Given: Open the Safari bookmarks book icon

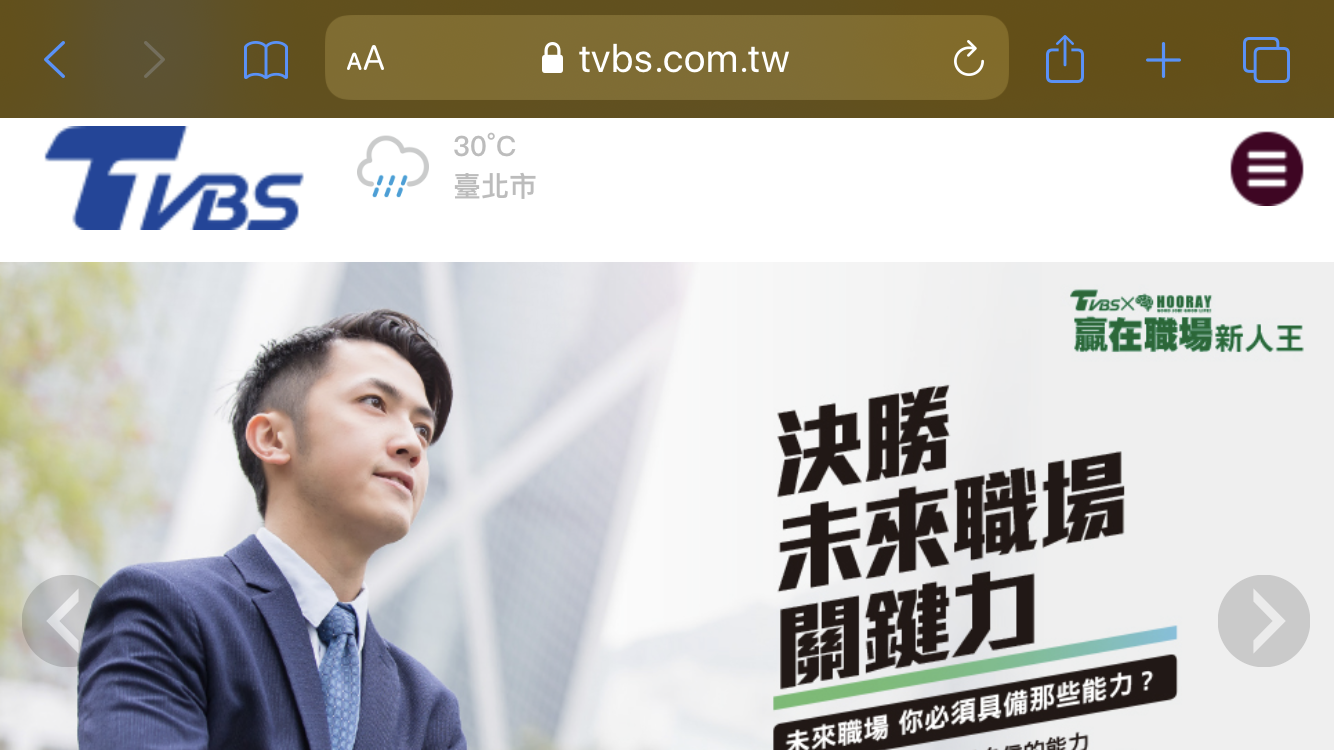Looking at the screenshot, I should tap(266, 60).
